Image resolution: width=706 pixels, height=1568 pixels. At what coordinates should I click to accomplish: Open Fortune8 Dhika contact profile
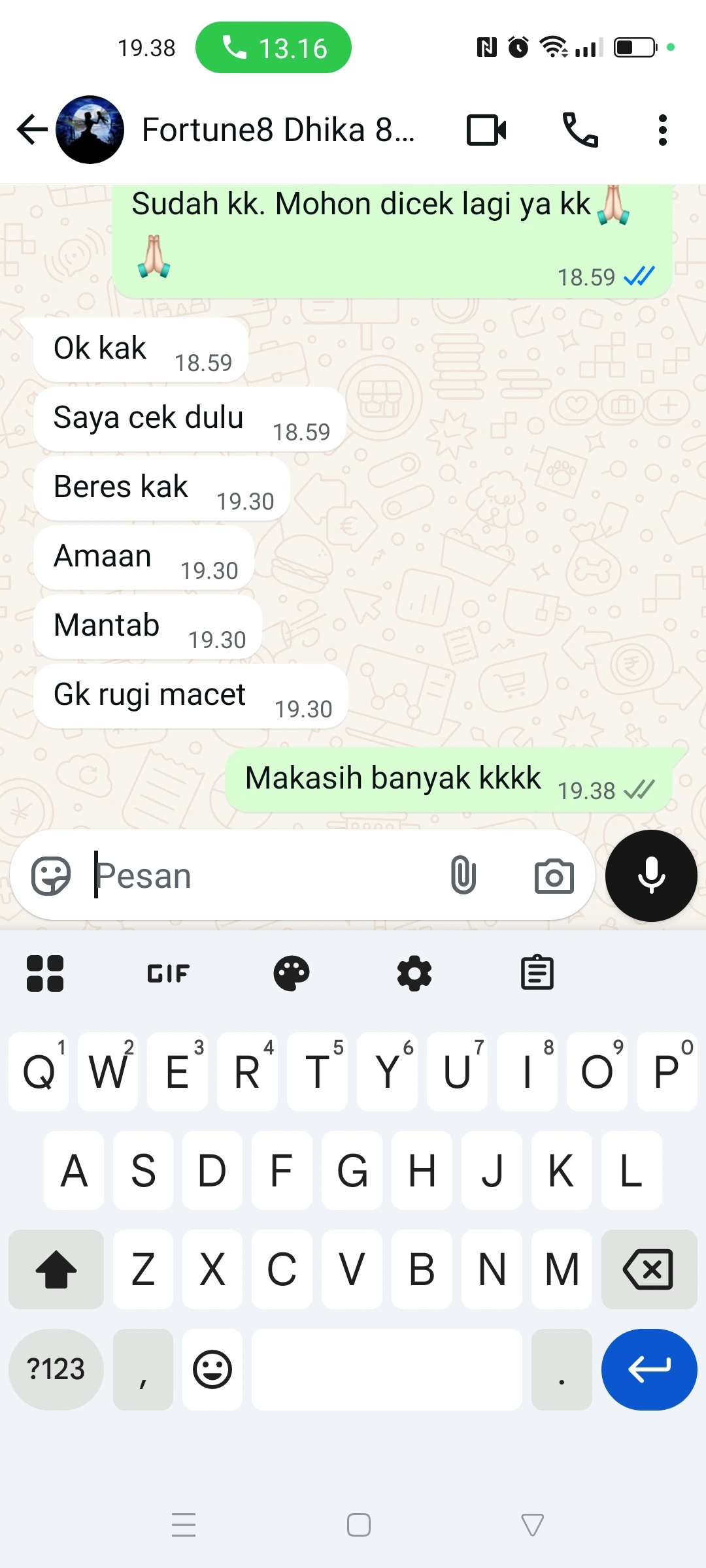point(278,129)
